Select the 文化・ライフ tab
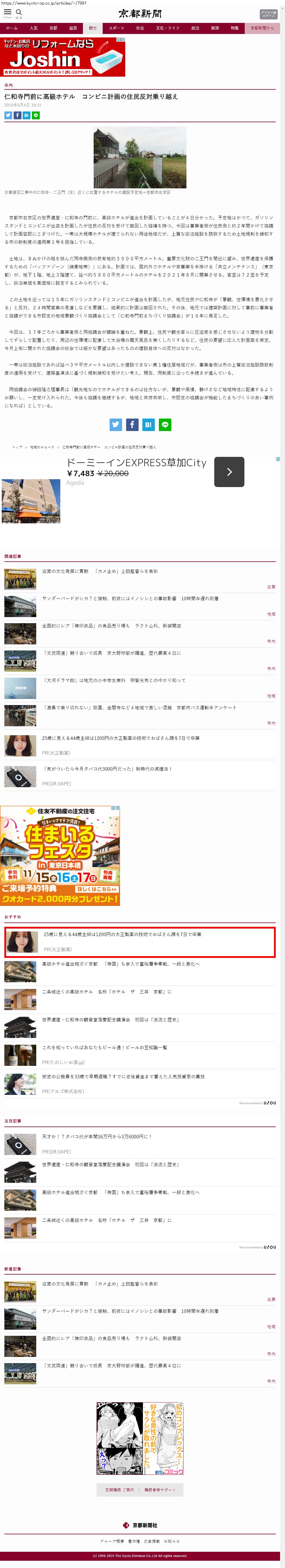The height and width of the screenshot is (1568, 285). pyautogui.click(x=167, y=28)
